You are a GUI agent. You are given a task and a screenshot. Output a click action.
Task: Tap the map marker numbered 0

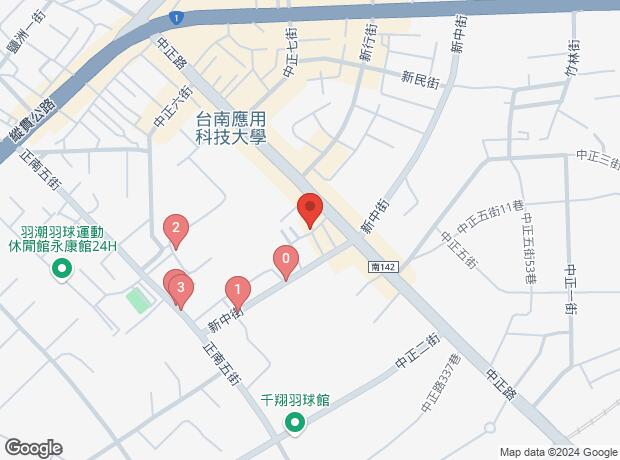286,262
